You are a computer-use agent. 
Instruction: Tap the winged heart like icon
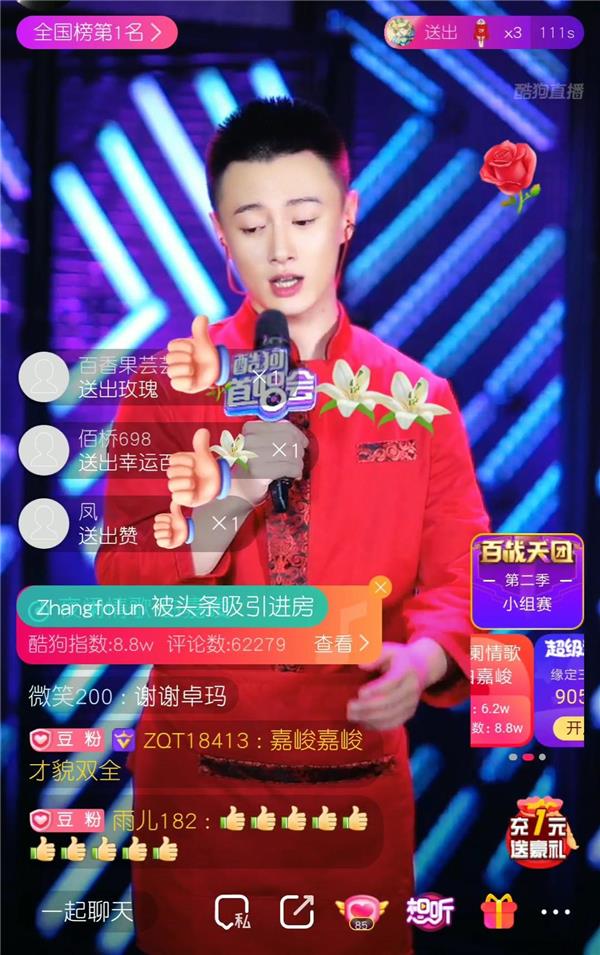click(362, 911)
